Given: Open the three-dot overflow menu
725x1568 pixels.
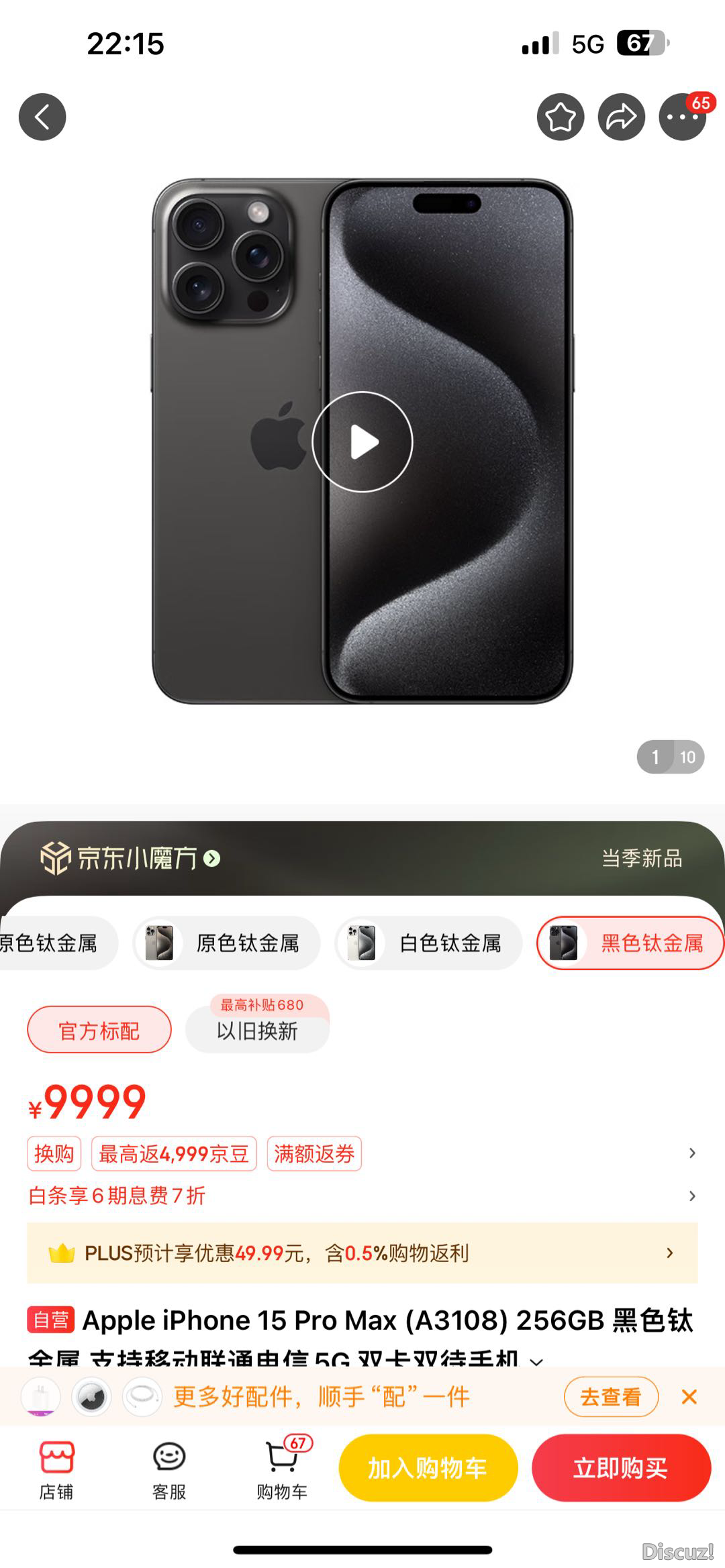Looking at the screenshot, I should click(682, 117).
